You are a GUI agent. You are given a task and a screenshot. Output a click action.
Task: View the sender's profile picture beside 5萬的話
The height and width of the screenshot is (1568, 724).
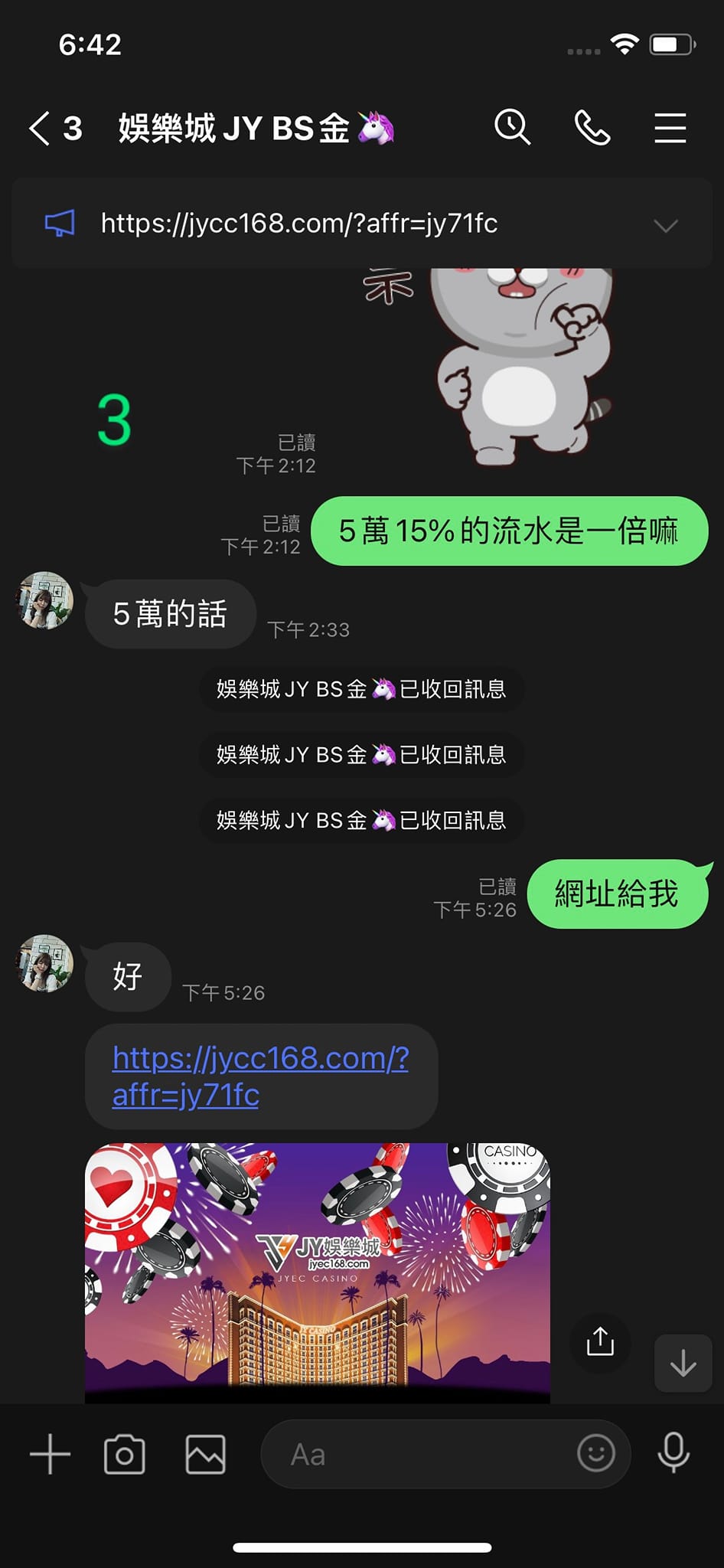[44, 600]
